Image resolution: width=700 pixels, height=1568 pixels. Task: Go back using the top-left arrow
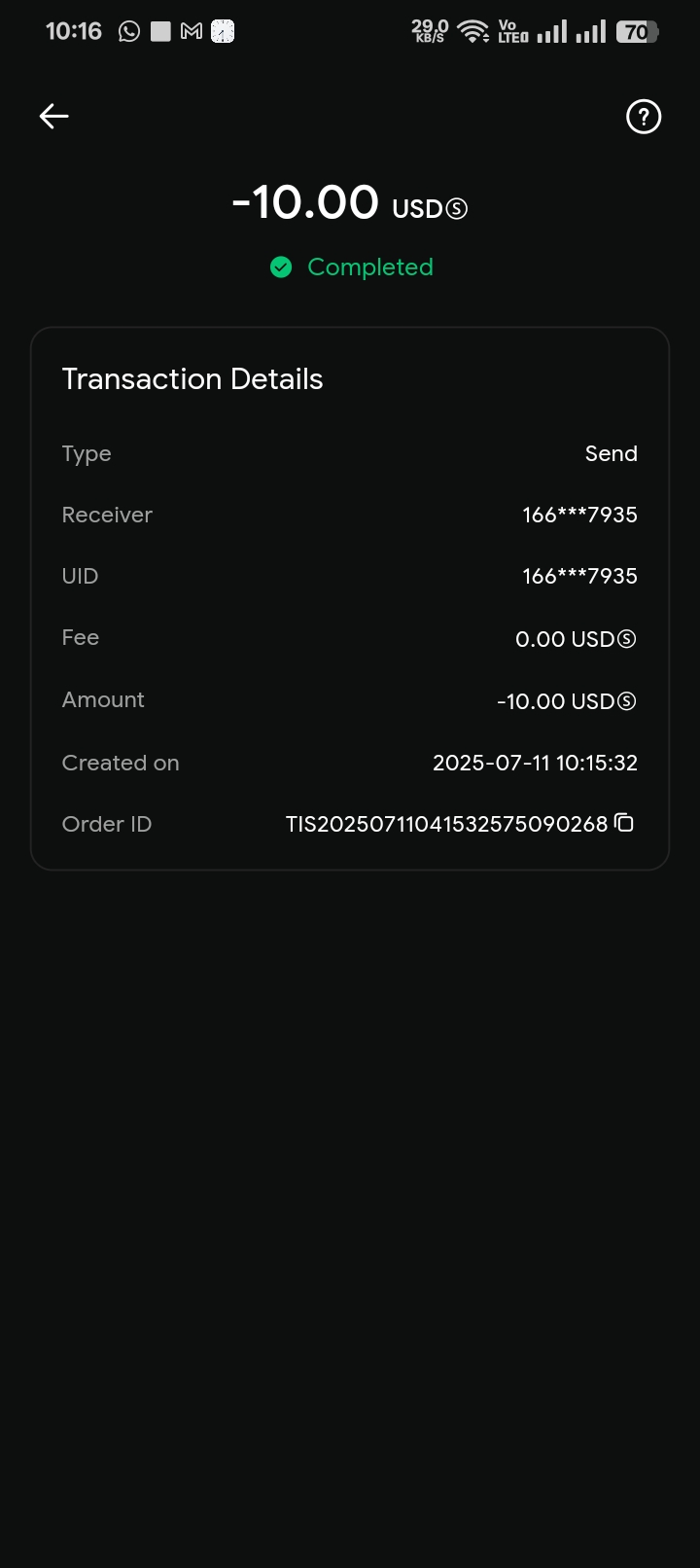(54, 117)
